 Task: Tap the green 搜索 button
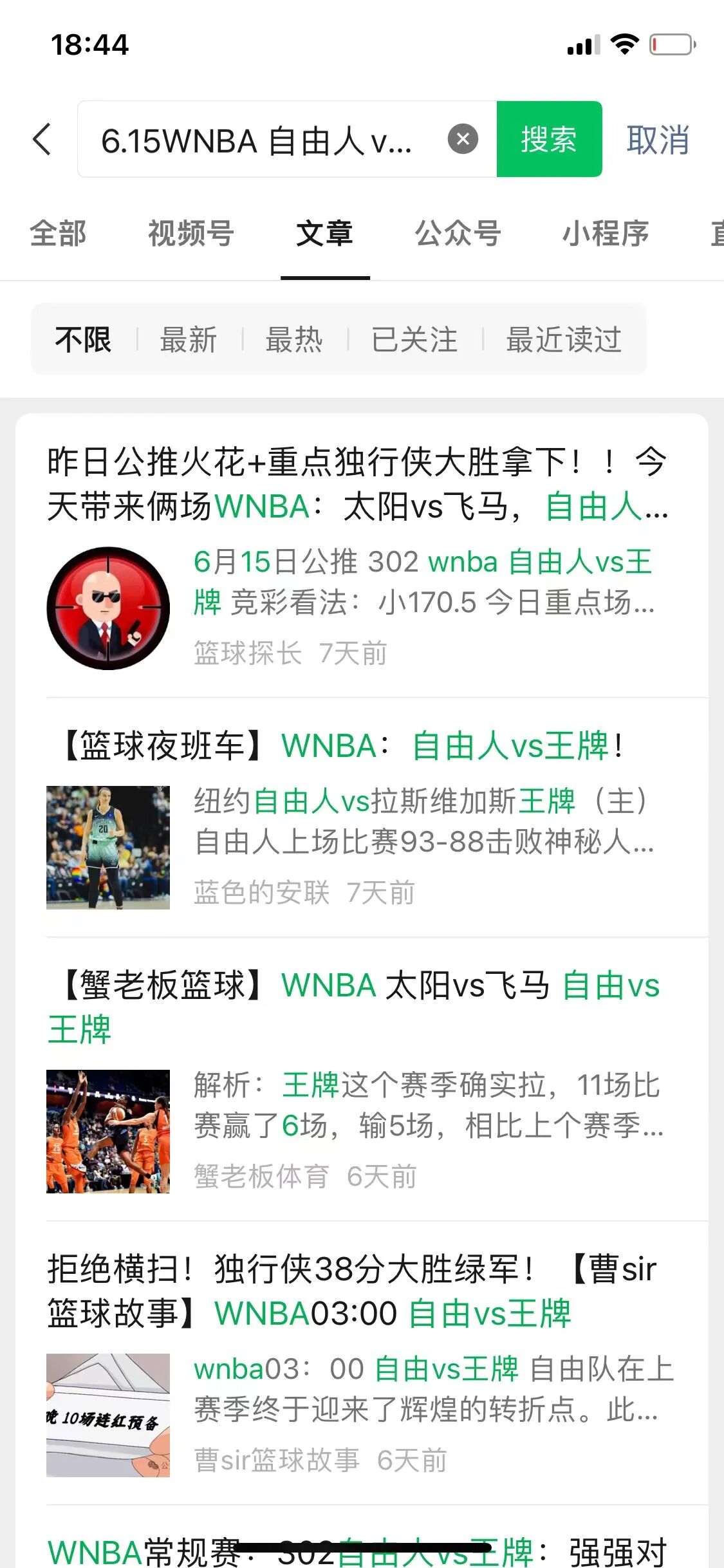click(549, 139)
